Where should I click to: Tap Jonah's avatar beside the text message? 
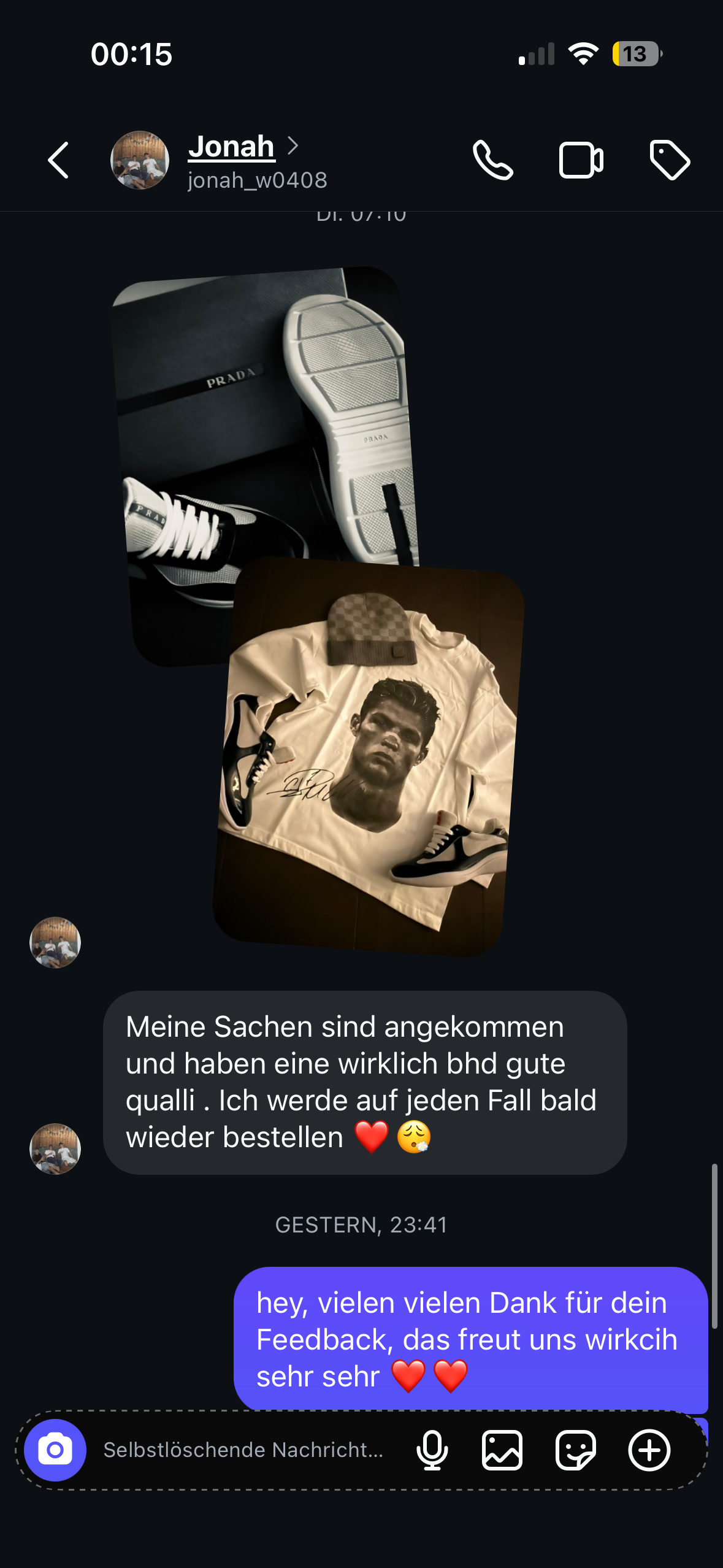click(x=55, y=1149)
